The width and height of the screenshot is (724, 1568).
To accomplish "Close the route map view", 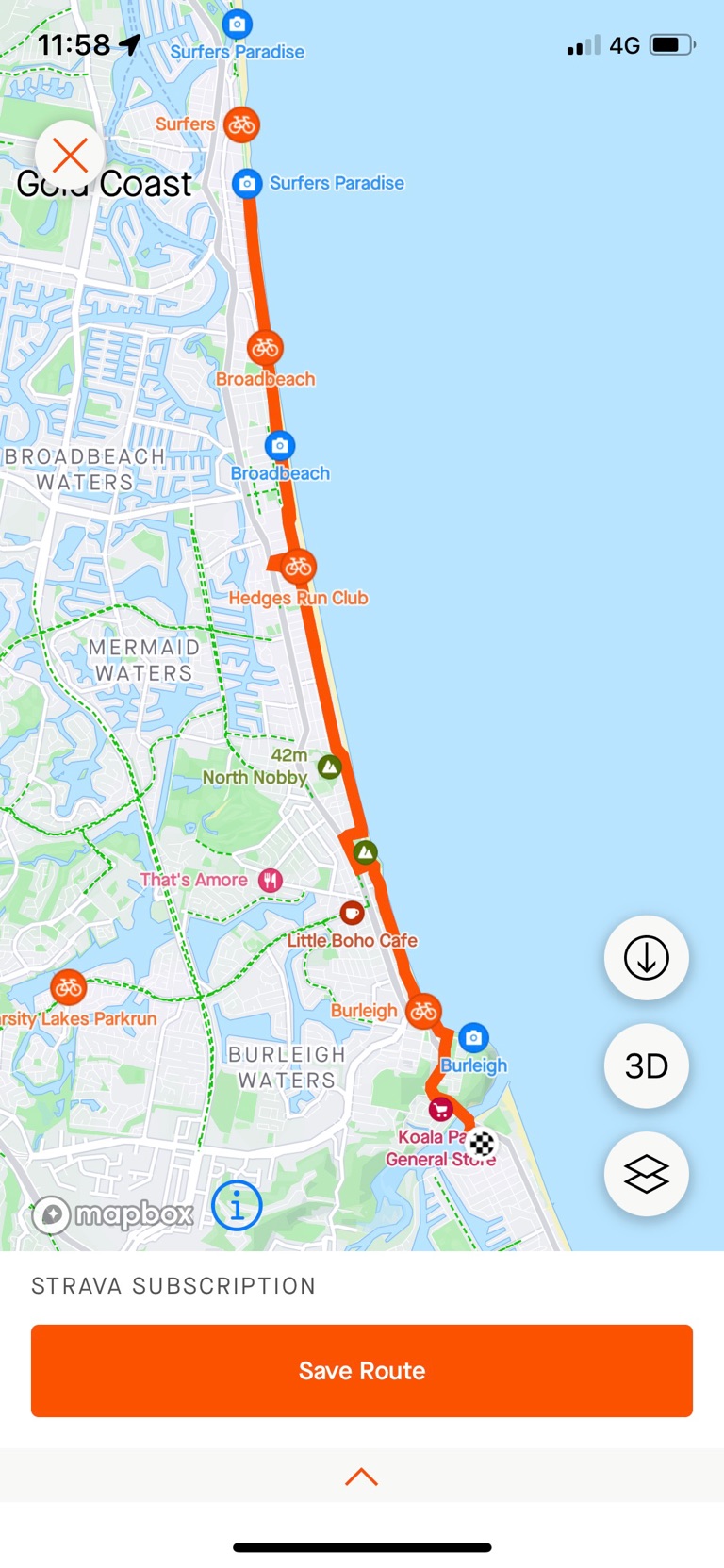I will click(x=70, y=155).
